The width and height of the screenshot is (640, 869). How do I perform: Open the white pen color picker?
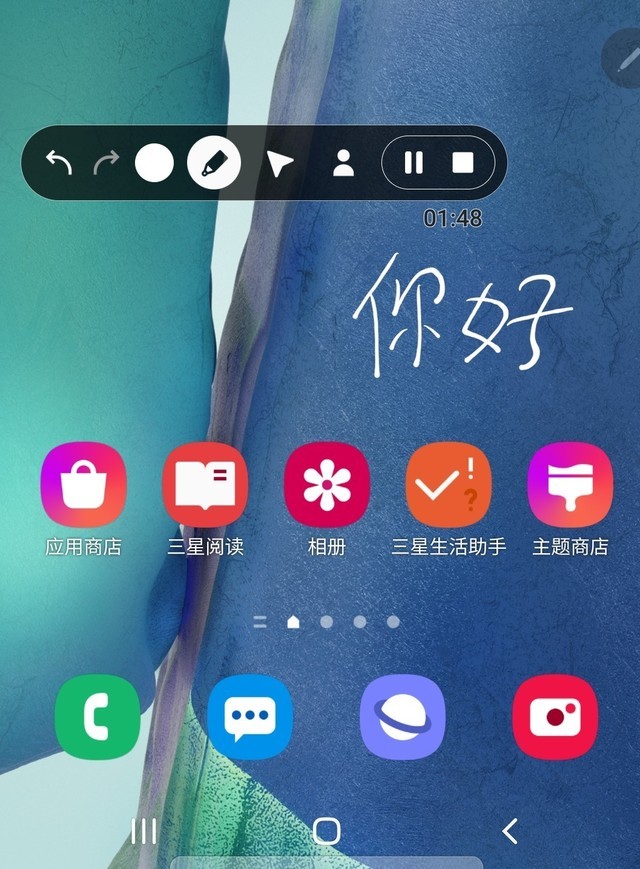tap(154, 163)
